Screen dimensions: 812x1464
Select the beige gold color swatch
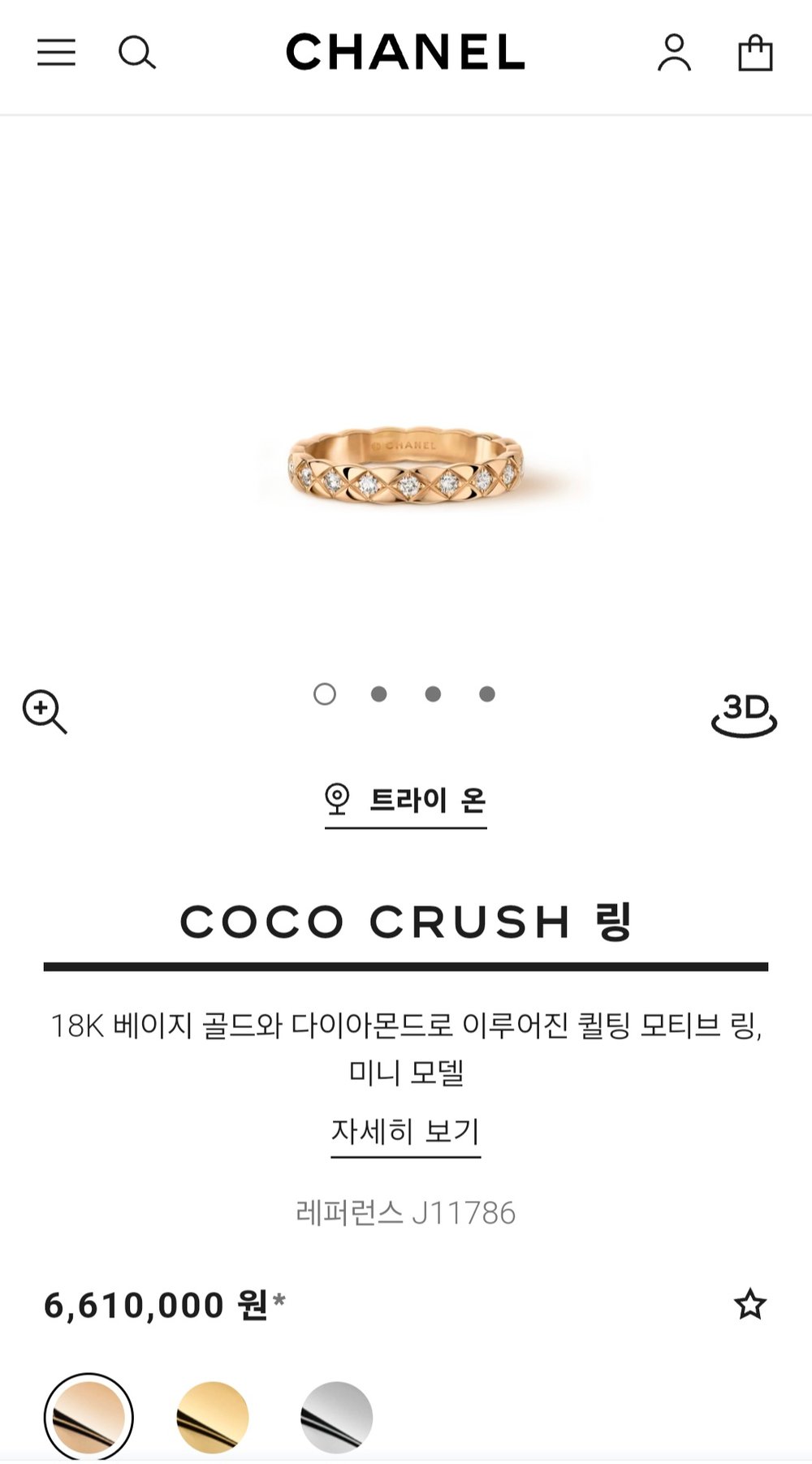pyautogui.click(x=89, y=1417)
